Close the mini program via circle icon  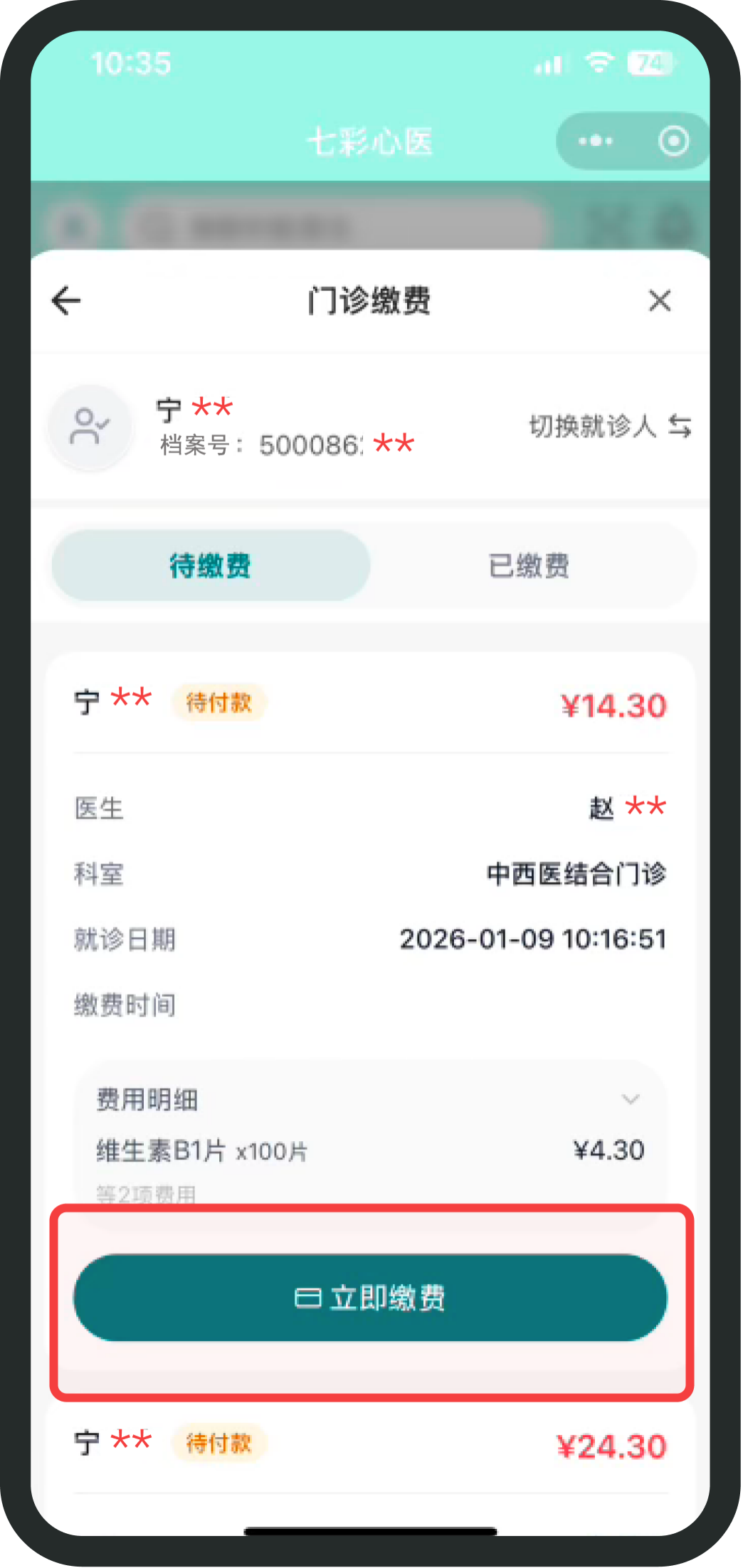pyautogui.click(x=673, y=141)
